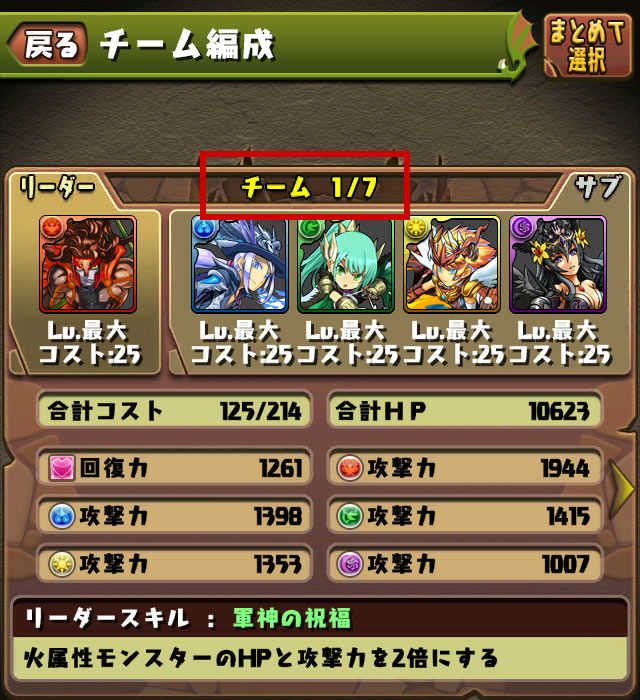Select the blue water sub monster
The width and height of the screenshot is (640, 700).
click(x=240, y=264)
